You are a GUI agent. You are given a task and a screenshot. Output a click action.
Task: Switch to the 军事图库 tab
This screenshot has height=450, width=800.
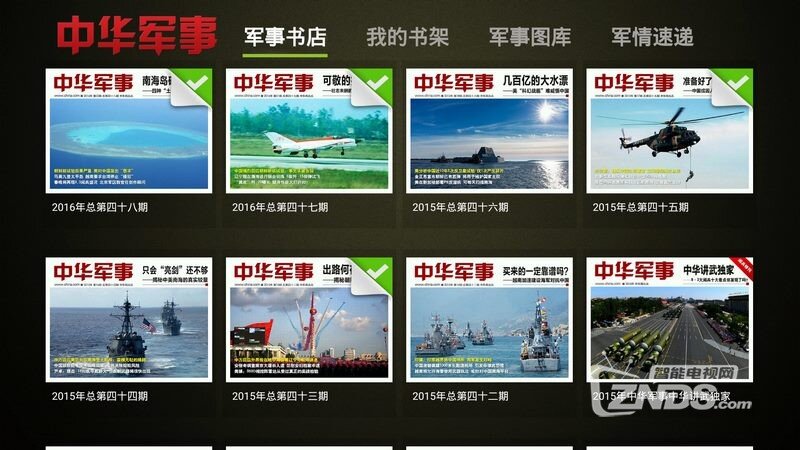[530, 38]
